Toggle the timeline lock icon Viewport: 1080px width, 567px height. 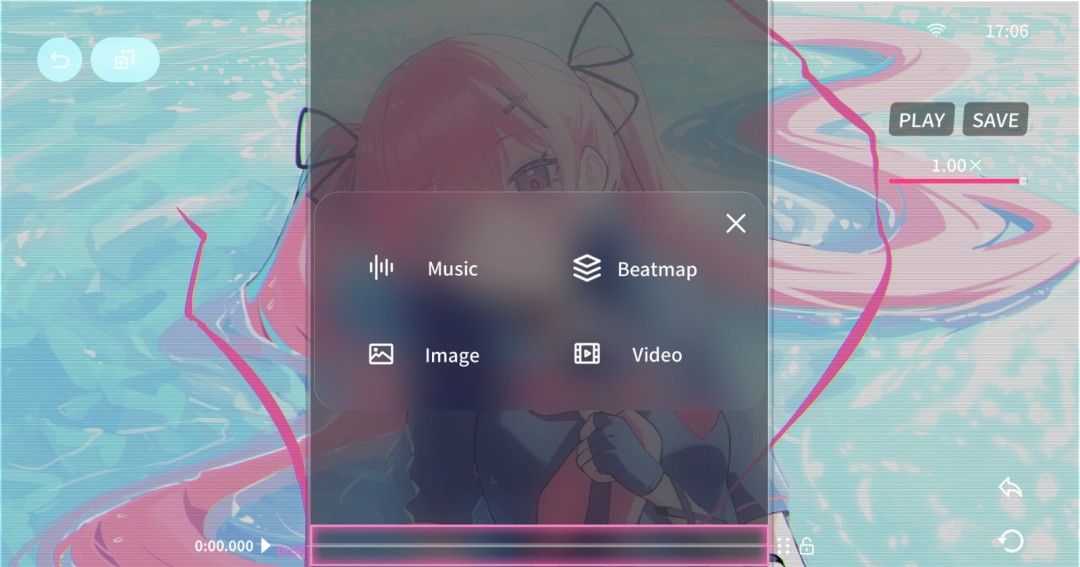point(806,546)
